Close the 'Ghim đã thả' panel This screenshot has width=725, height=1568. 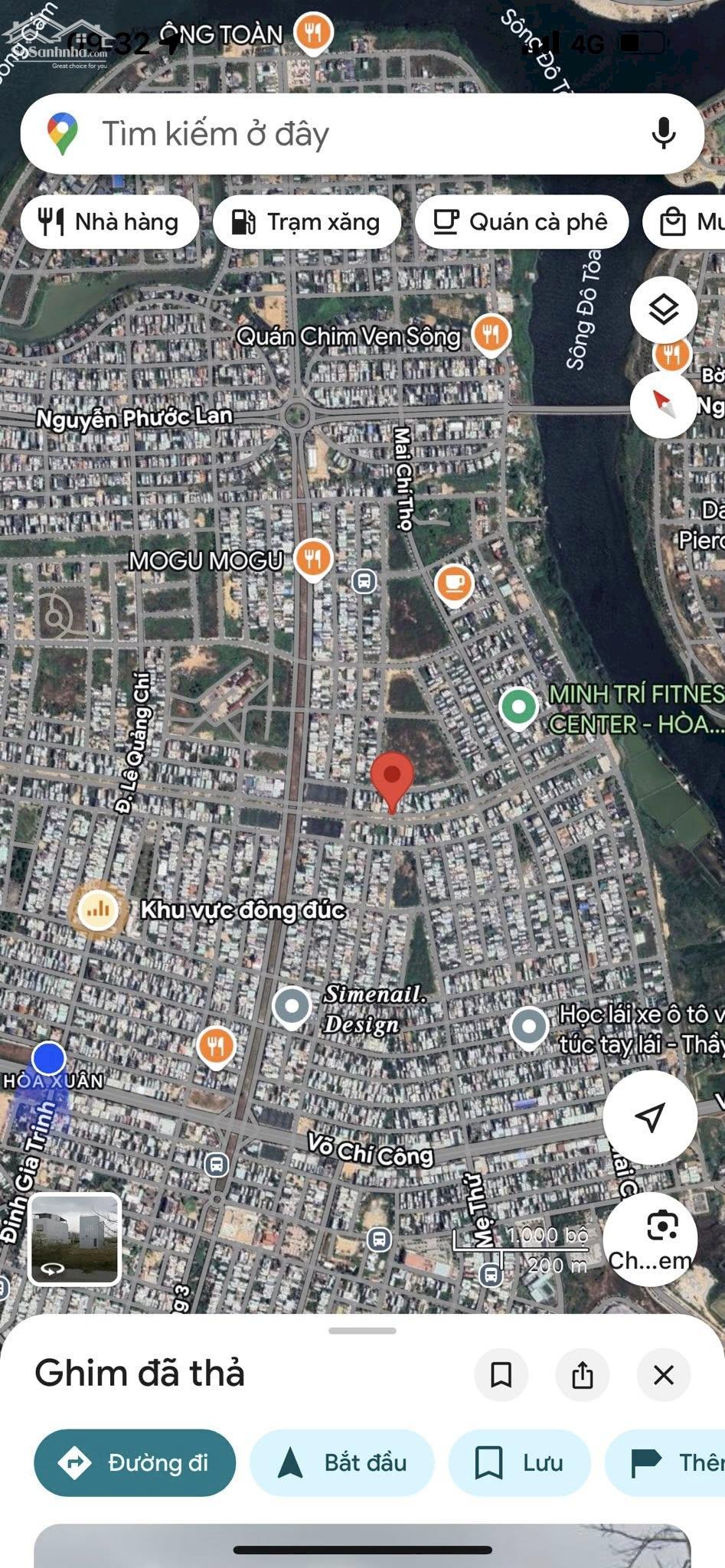click(x=664, y=1375)
